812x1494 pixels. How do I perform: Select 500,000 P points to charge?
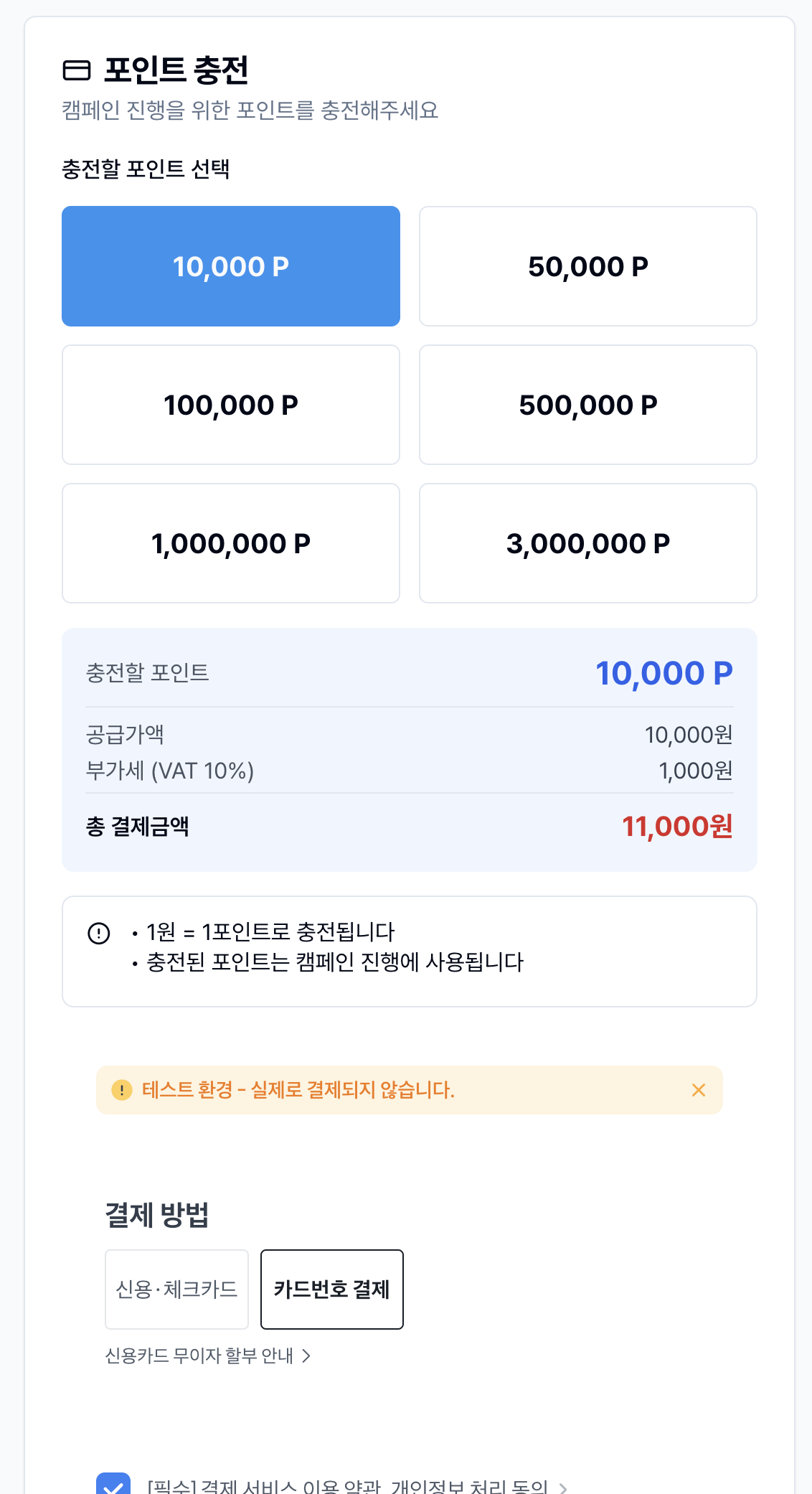(587, 405)
